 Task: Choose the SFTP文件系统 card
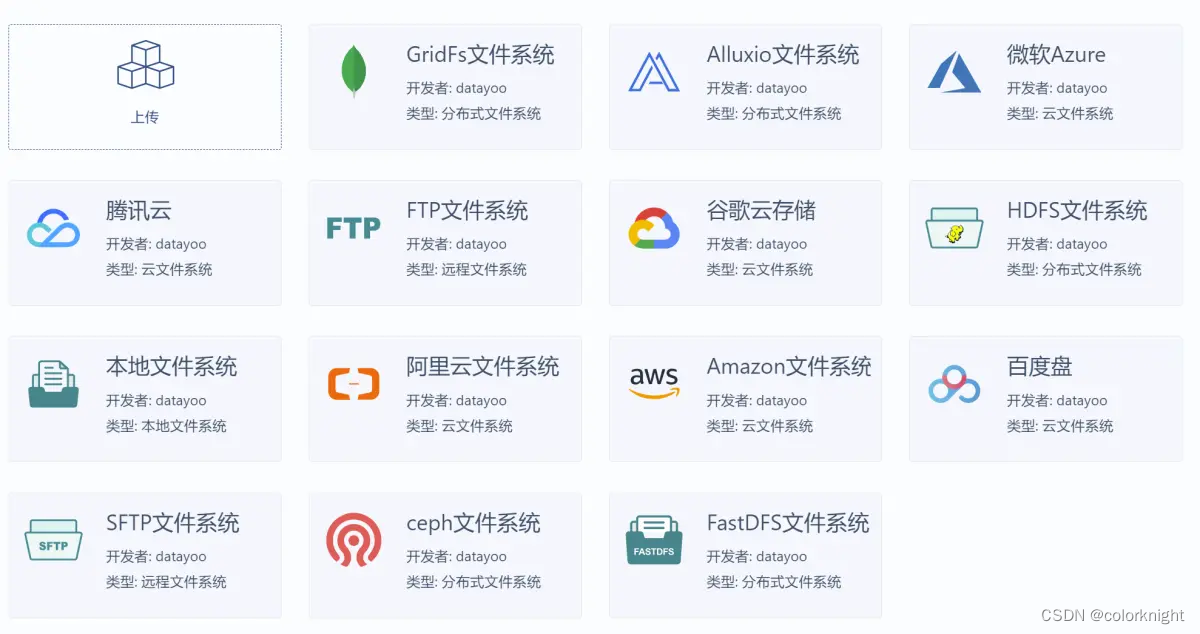[x=145, y=555]
